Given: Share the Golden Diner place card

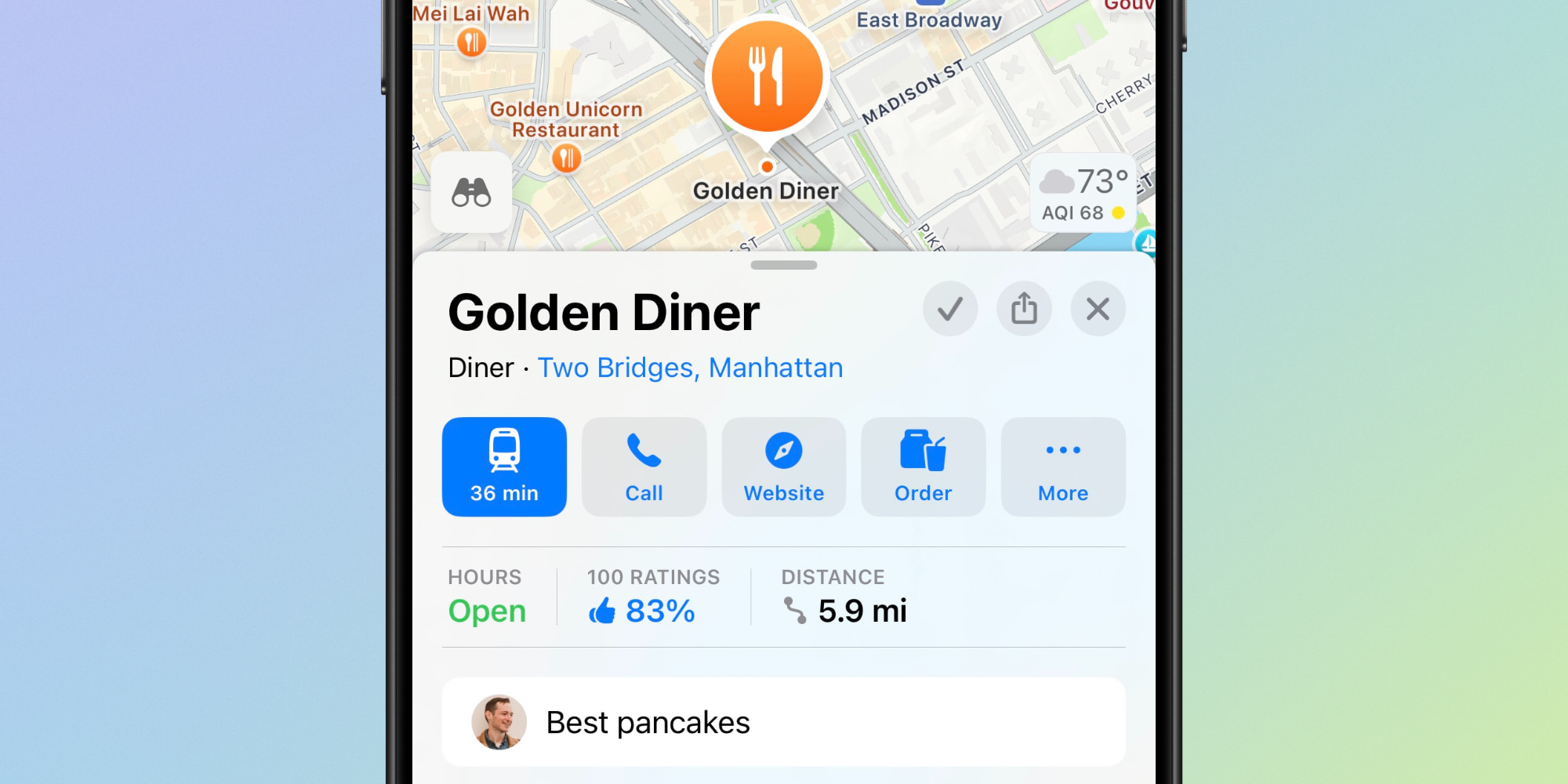Looking at the screenshot, I should (1024, 309).
